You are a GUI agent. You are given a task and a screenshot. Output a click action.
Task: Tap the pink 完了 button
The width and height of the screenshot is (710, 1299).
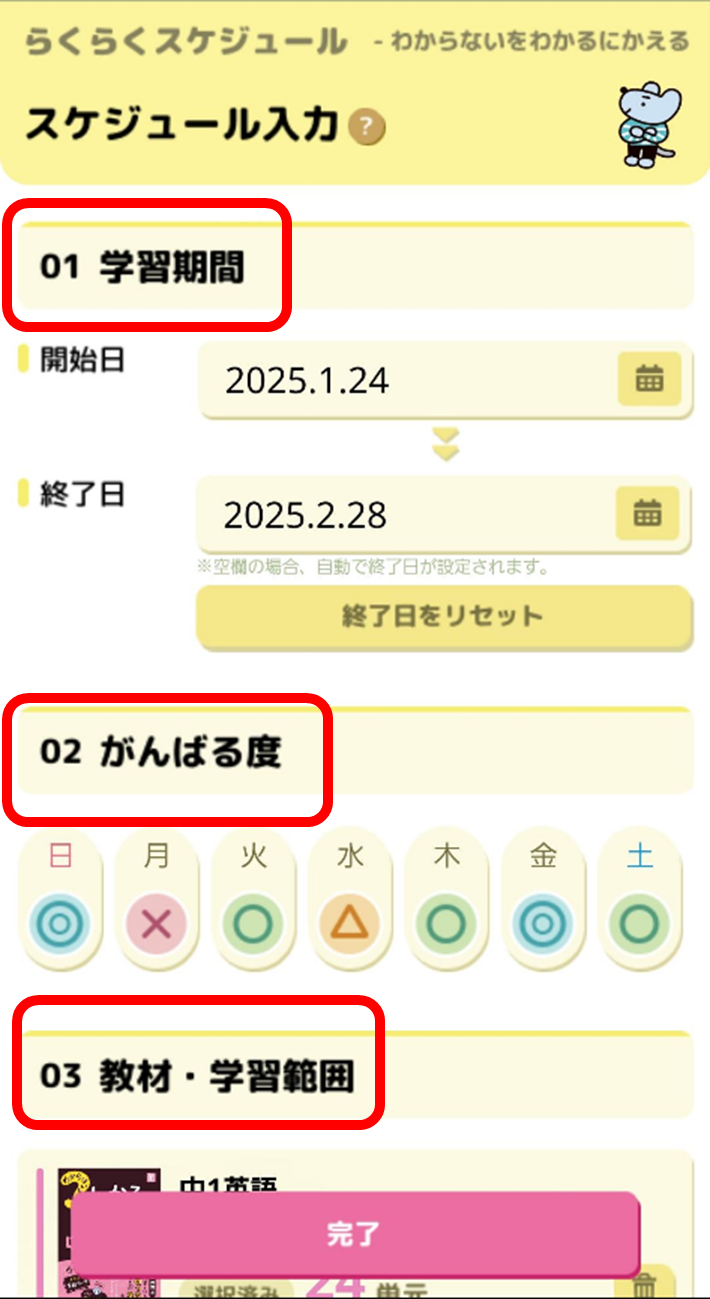pyautogui.click(x=354, y=1235)
